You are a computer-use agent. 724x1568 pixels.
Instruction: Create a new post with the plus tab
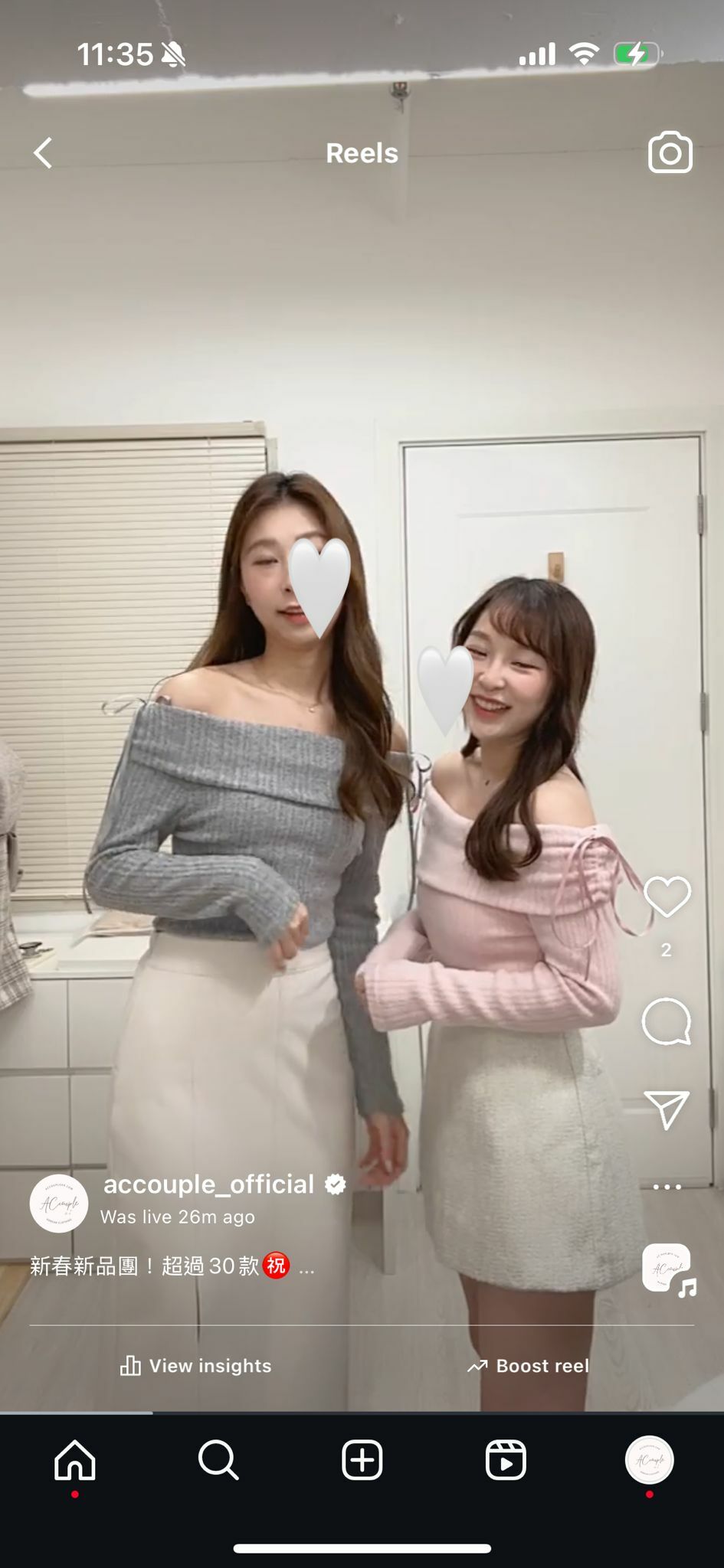(x=362, y=1460)
